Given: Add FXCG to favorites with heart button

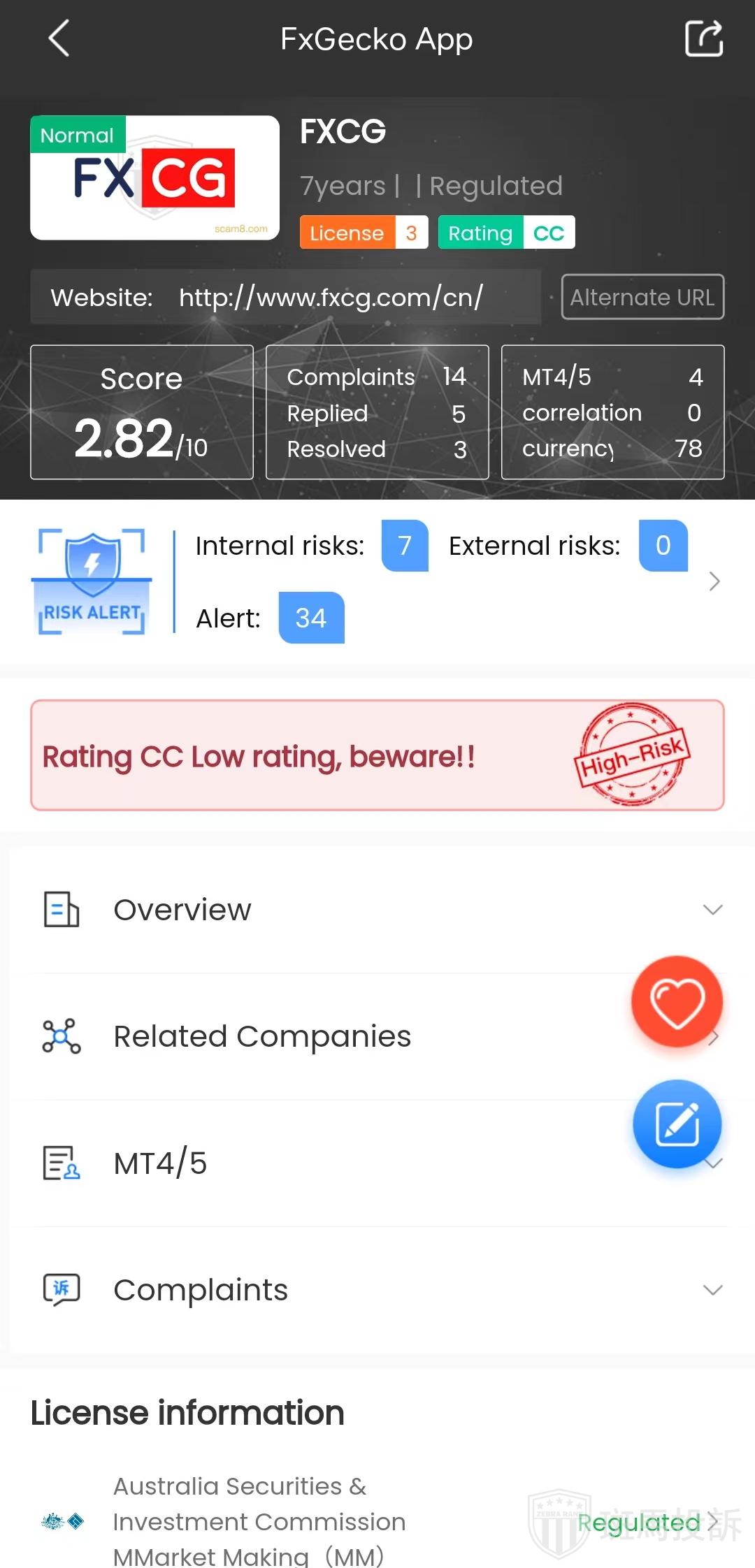Looking at the screenshot, I should click(x=677, y=1001).
